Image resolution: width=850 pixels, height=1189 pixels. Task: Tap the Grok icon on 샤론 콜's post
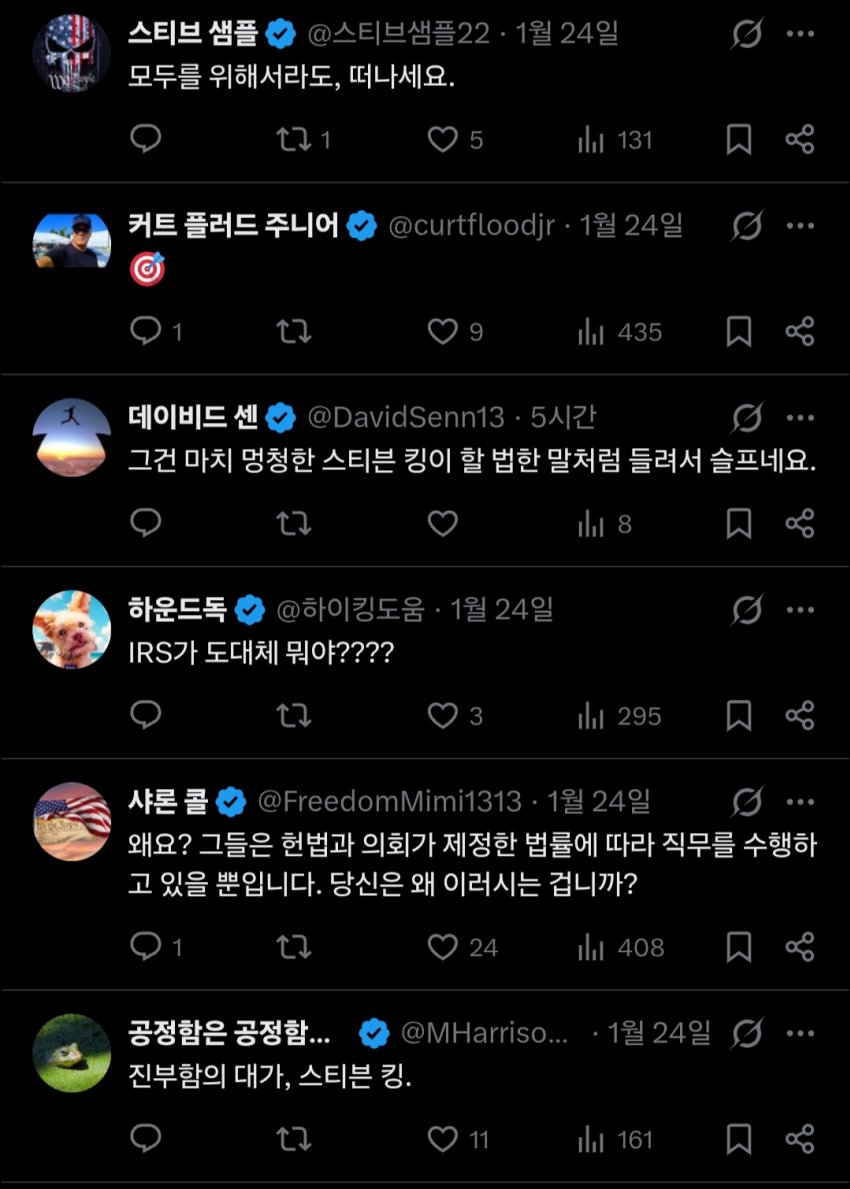click(x=747, y=802)
